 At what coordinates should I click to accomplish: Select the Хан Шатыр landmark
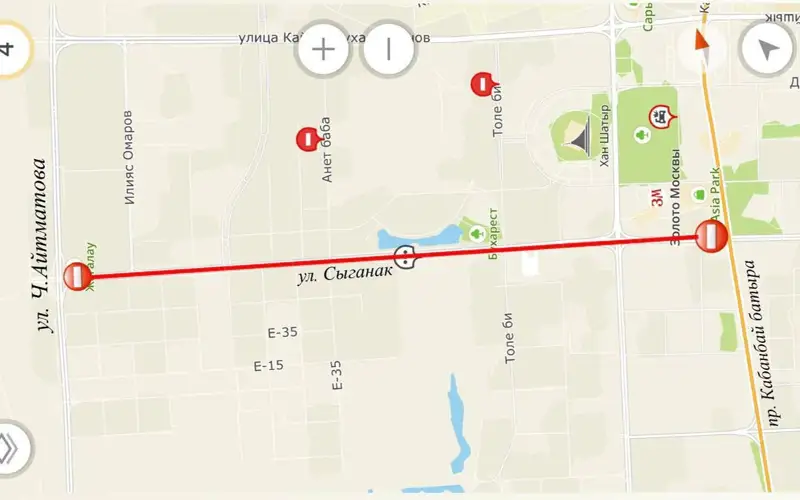576,138
